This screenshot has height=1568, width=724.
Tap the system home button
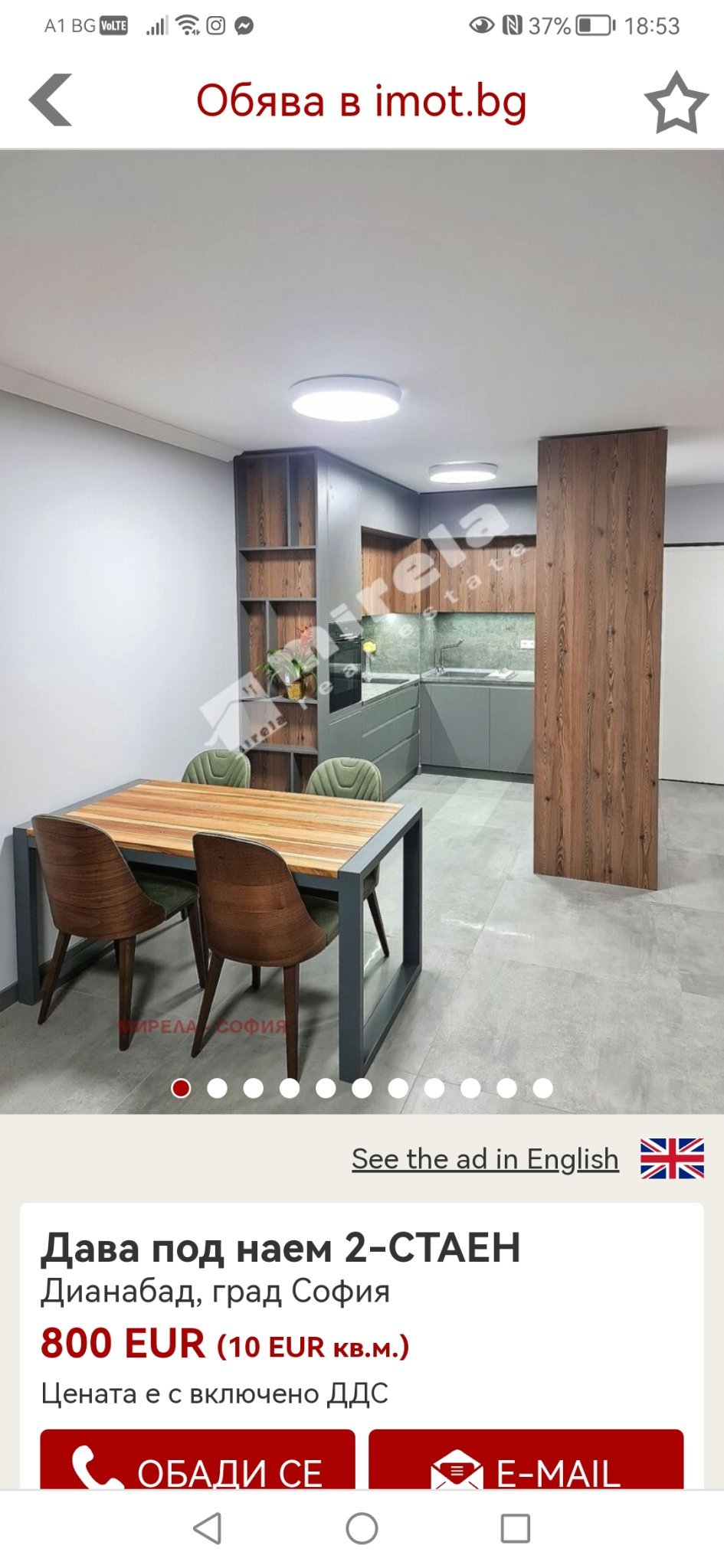[362, 1529]
